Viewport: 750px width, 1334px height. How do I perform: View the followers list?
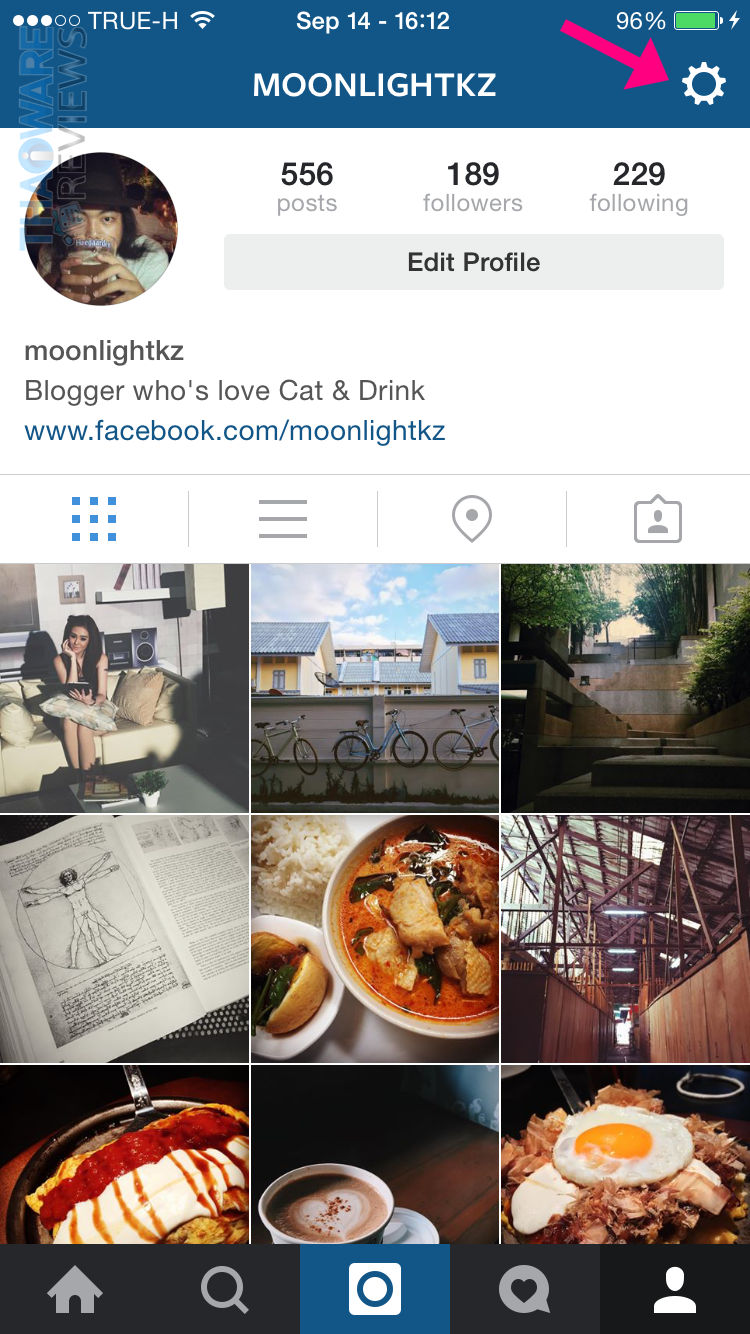472,187
